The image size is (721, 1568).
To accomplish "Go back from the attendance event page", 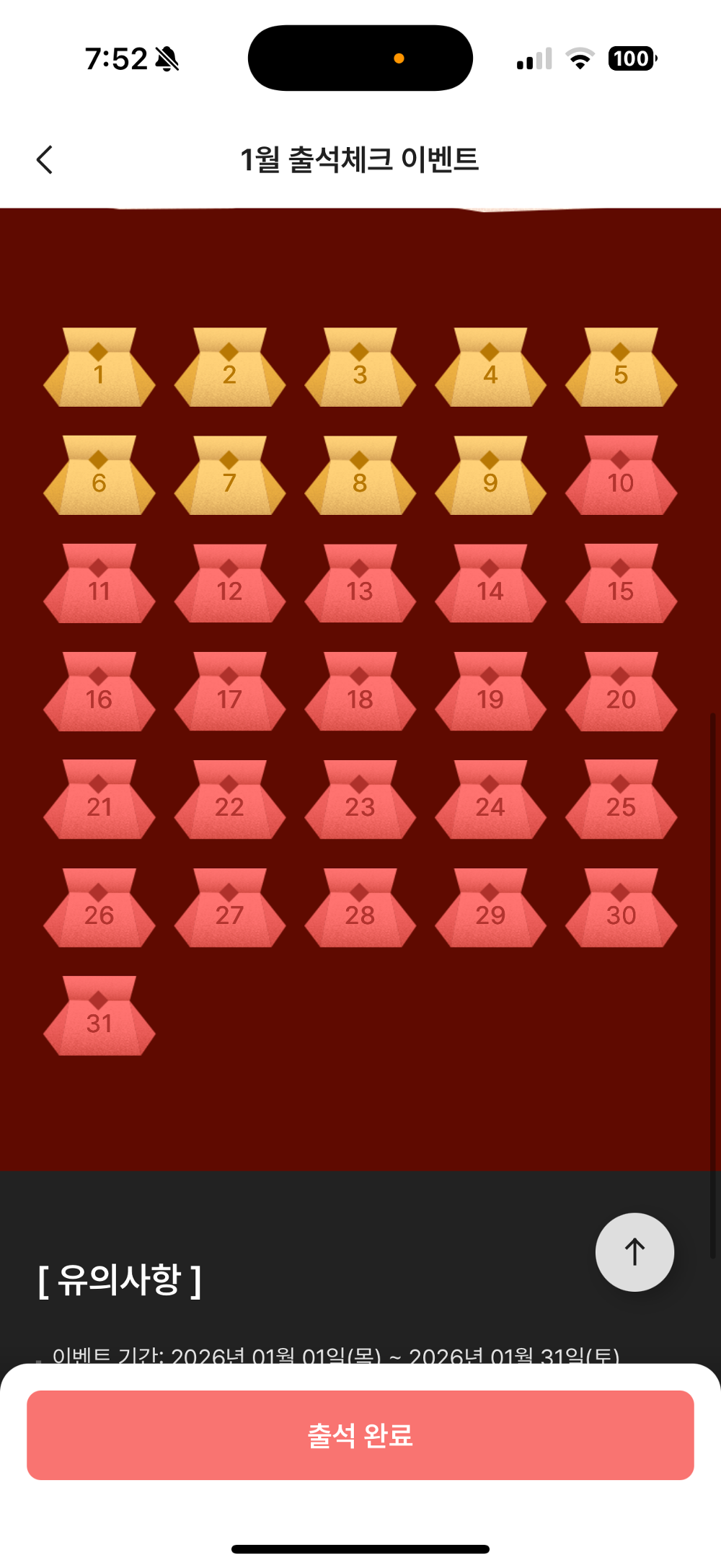I will coord(45,159).
